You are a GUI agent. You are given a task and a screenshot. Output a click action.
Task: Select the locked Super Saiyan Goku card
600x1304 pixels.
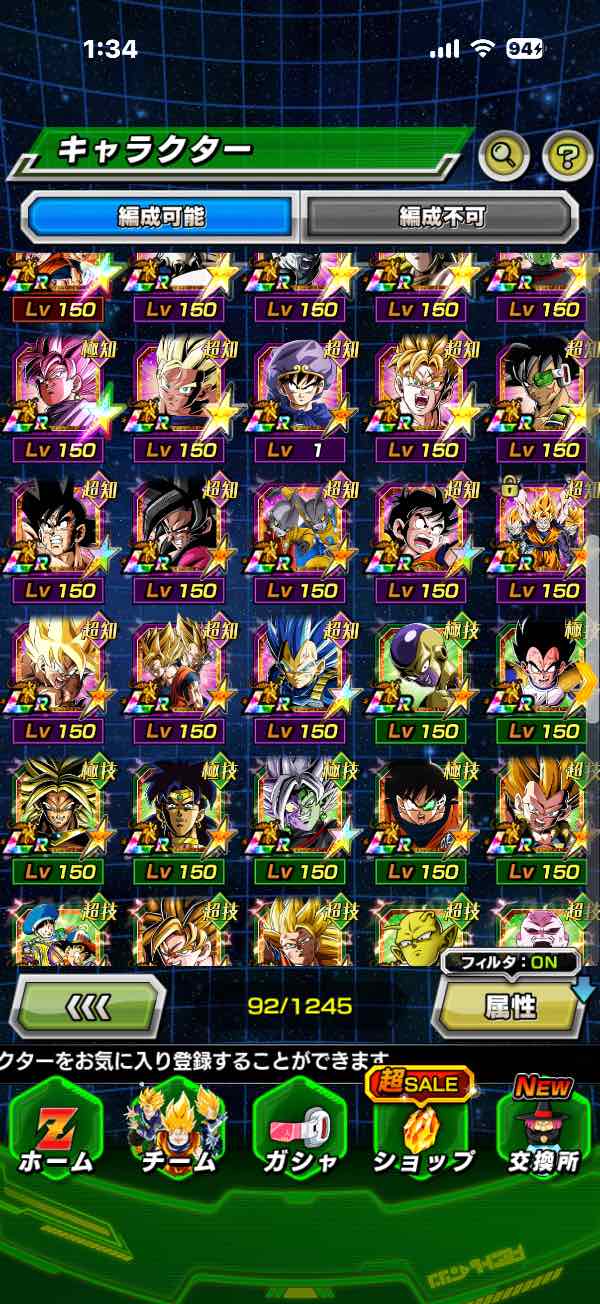543,537
